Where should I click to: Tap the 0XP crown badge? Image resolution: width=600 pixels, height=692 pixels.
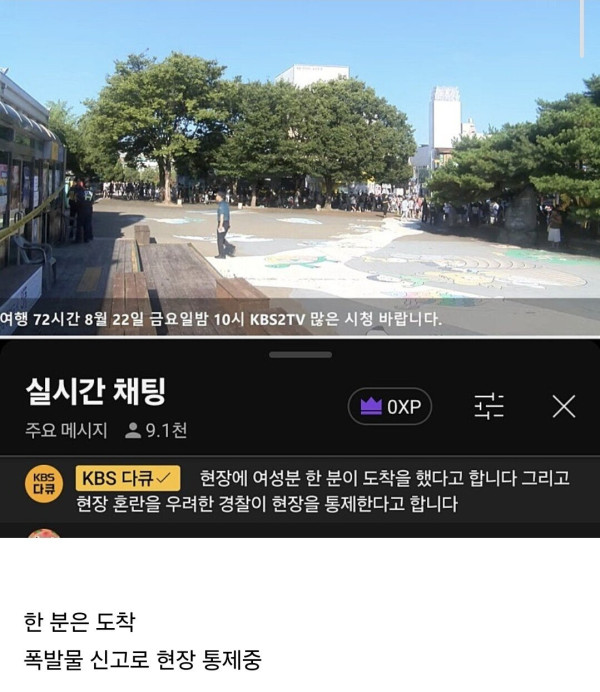point(390,406)
